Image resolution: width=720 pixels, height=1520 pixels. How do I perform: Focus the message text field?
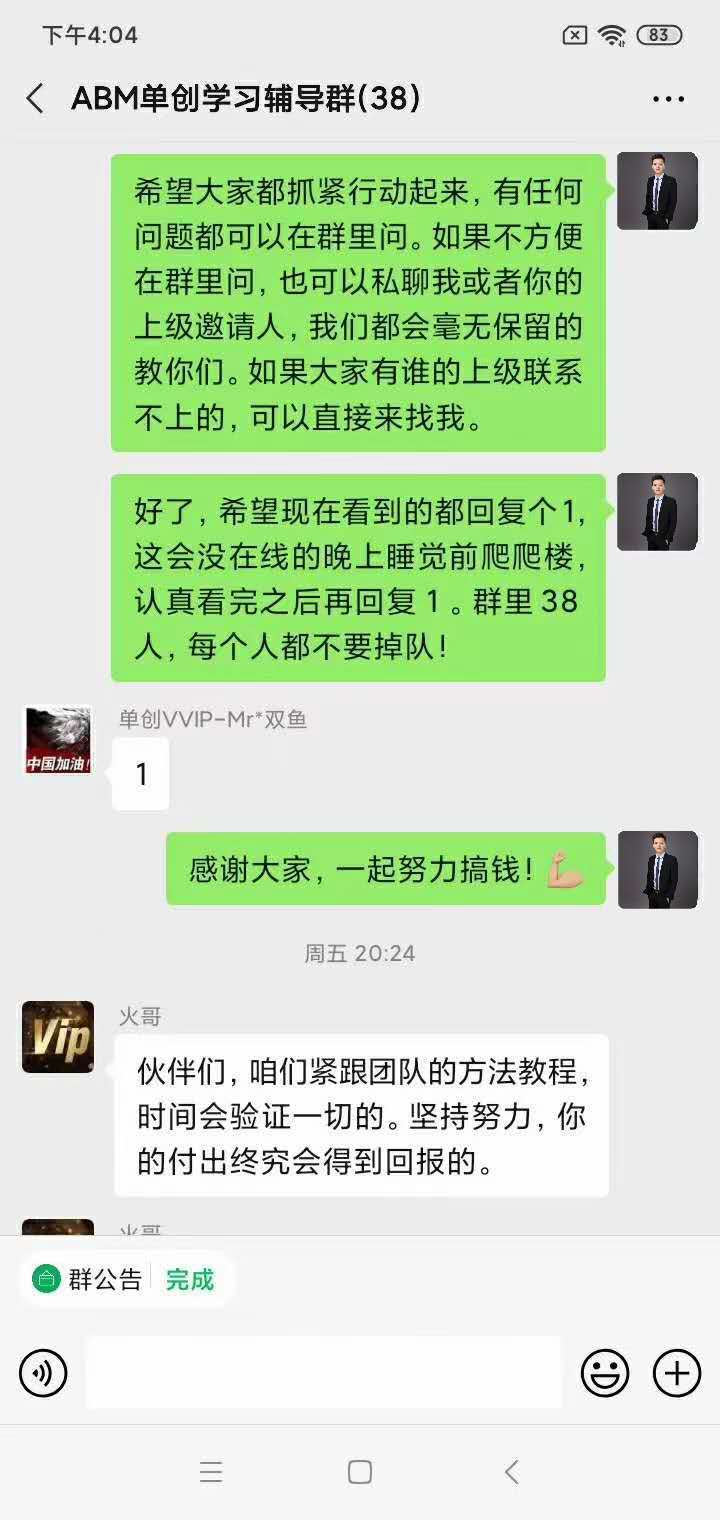click(323, 1373)
